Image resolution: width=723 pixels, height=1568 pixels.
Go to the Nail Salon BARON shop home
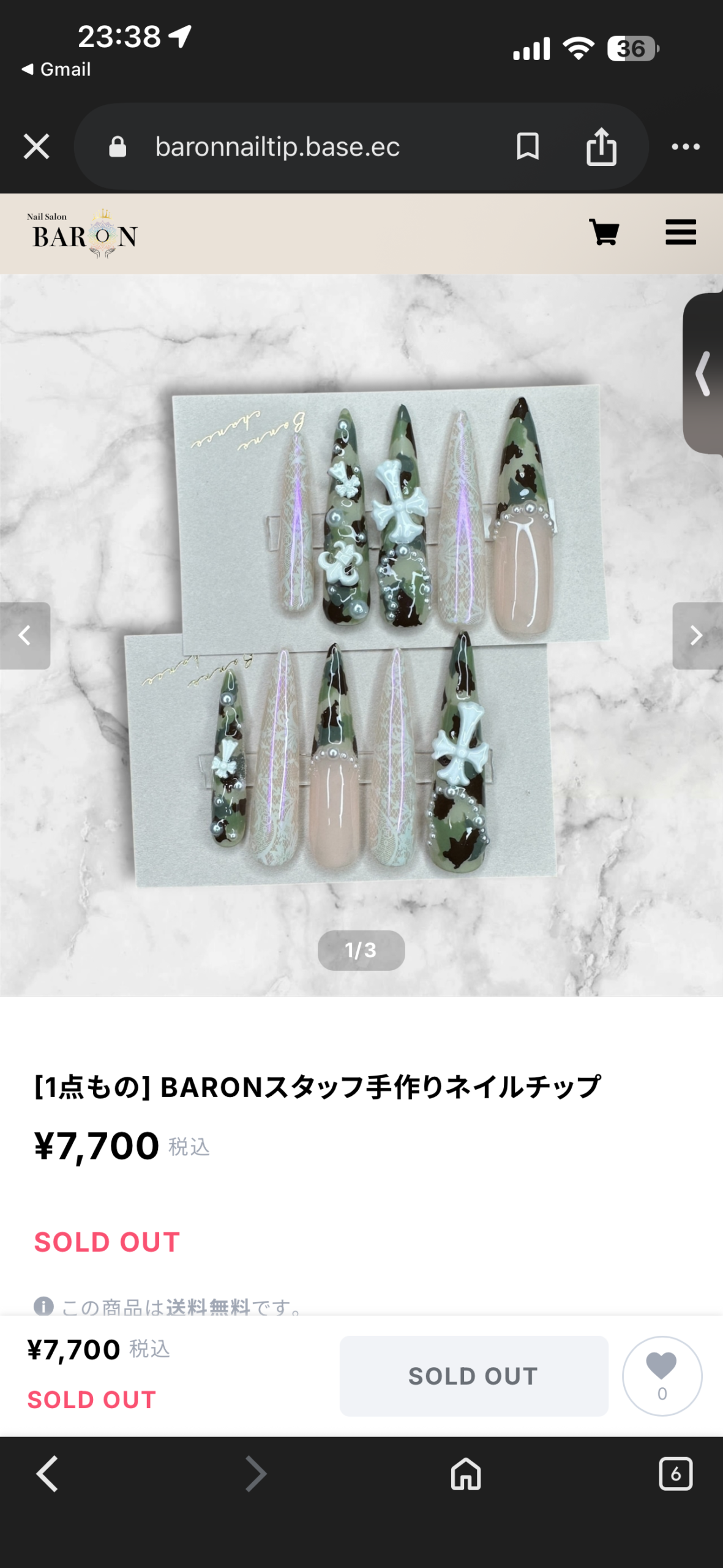tap(84, 234)
